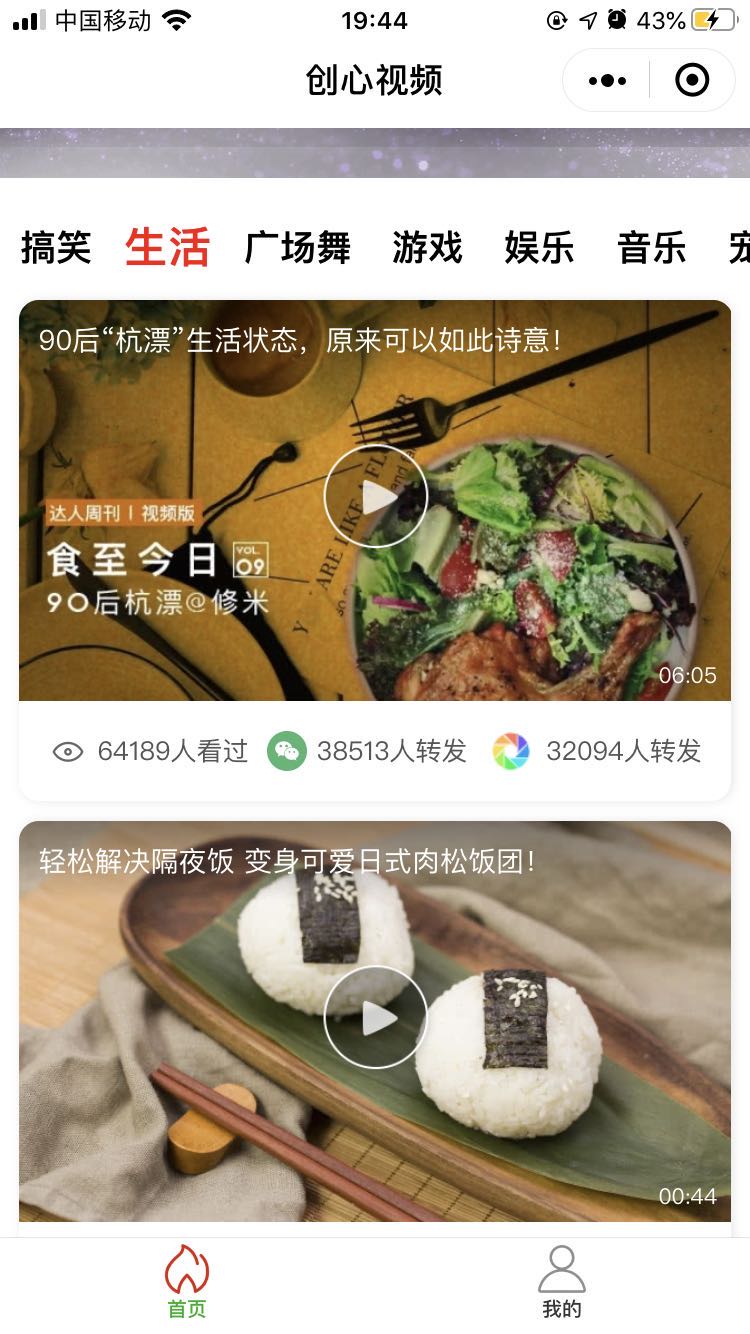The width and height of the screenshot is (750, 1334).
Task: Open the 音乐 category tab
Action: coord(651,247)
